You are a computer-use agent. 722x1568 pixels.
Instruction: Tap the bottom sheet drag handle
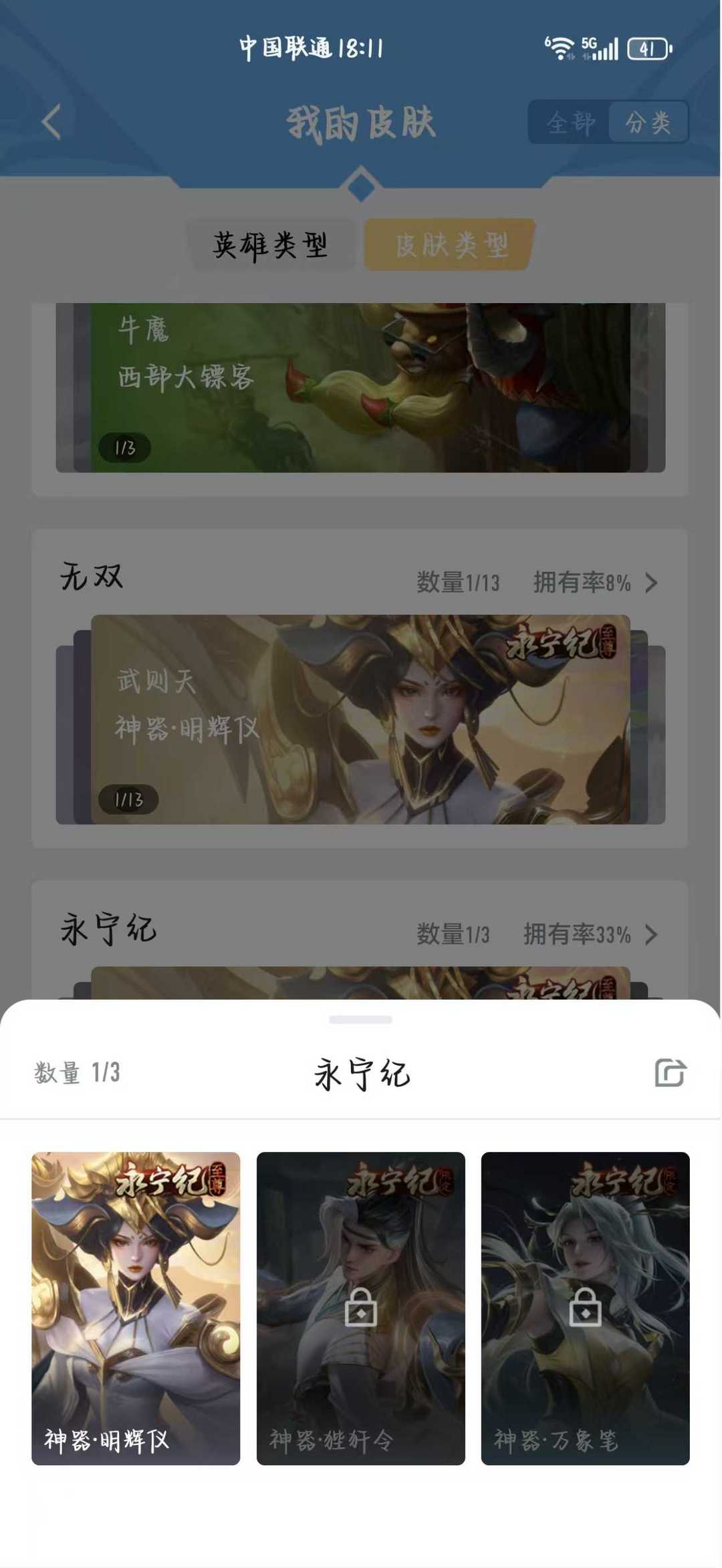pos(360,1019)
